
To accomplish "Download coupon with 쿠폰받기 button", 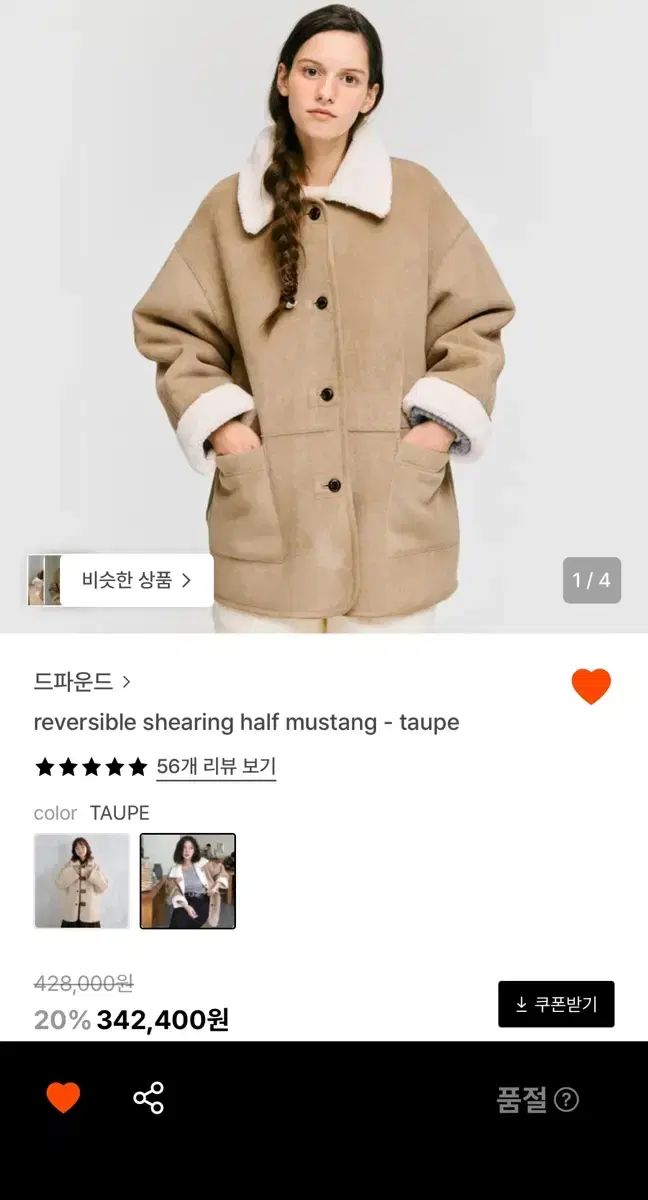I will pyautogui.click(x=556, y=1004).
